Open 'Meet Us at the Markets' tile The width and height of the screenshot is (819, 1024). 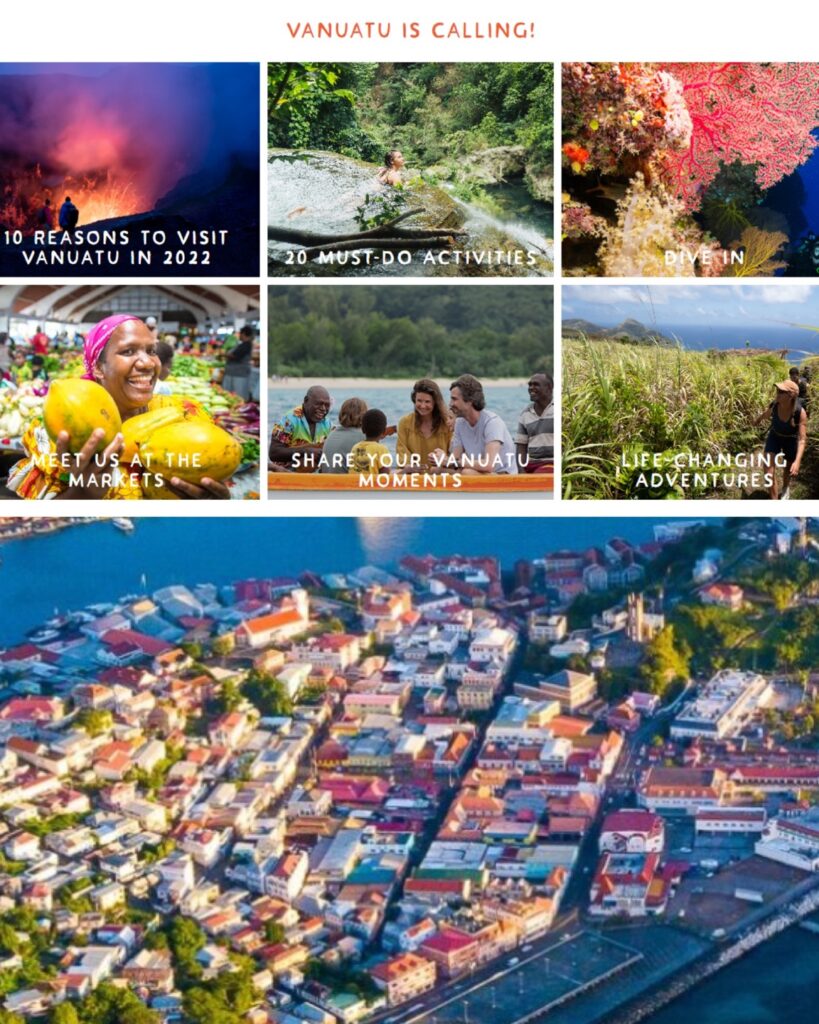tap(129, 392)
